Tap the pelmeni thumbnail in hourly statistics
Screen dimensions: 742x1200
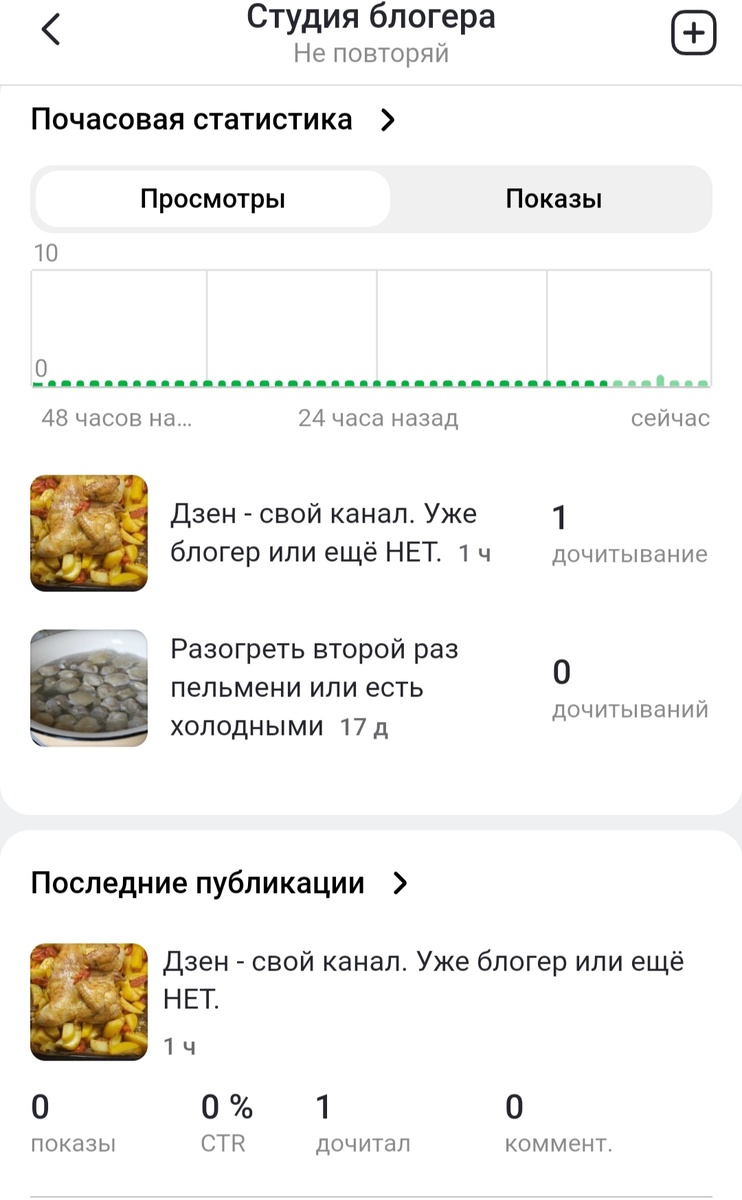click(x=88, y=687)
